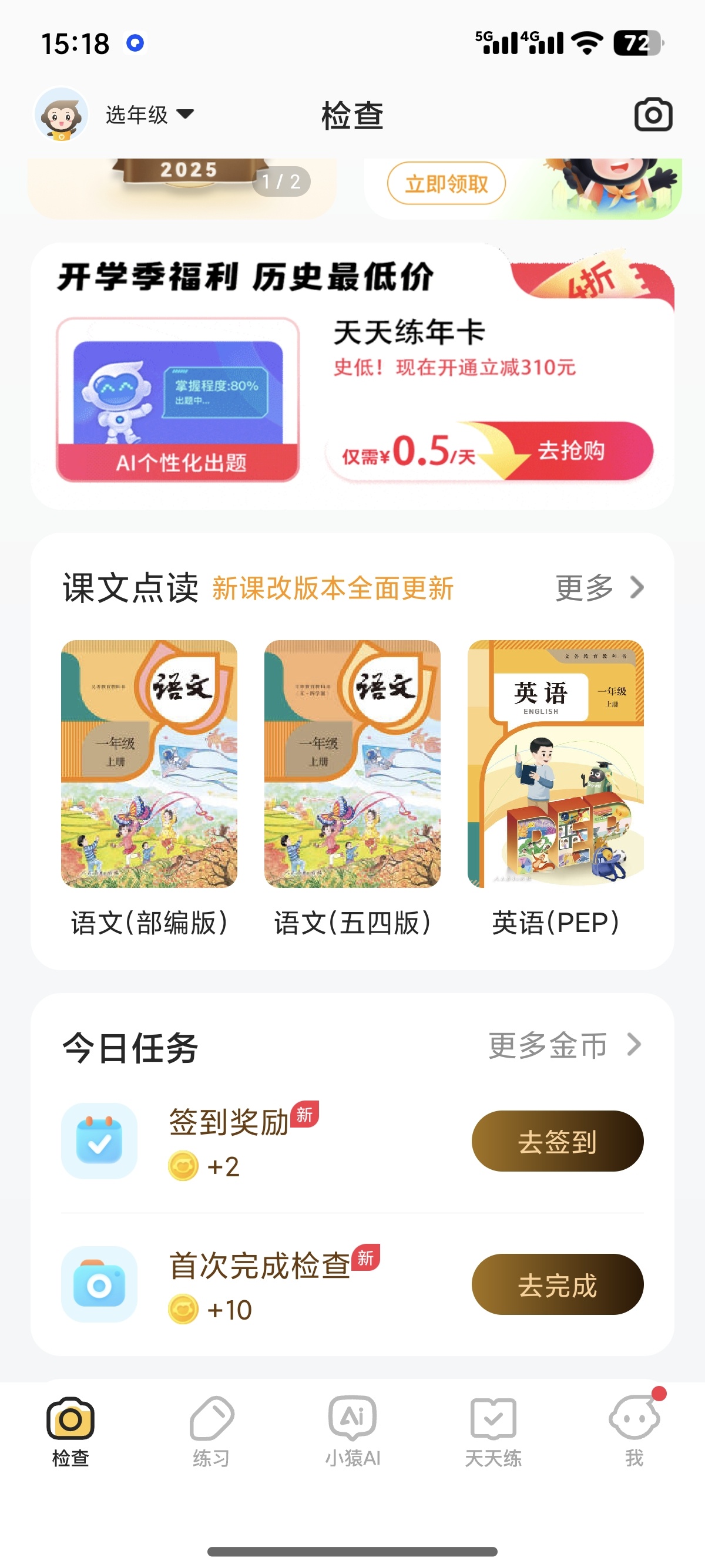Switch to the 天天练 tab
This screenshot has width=705, height=1568.
[493, 1432]
